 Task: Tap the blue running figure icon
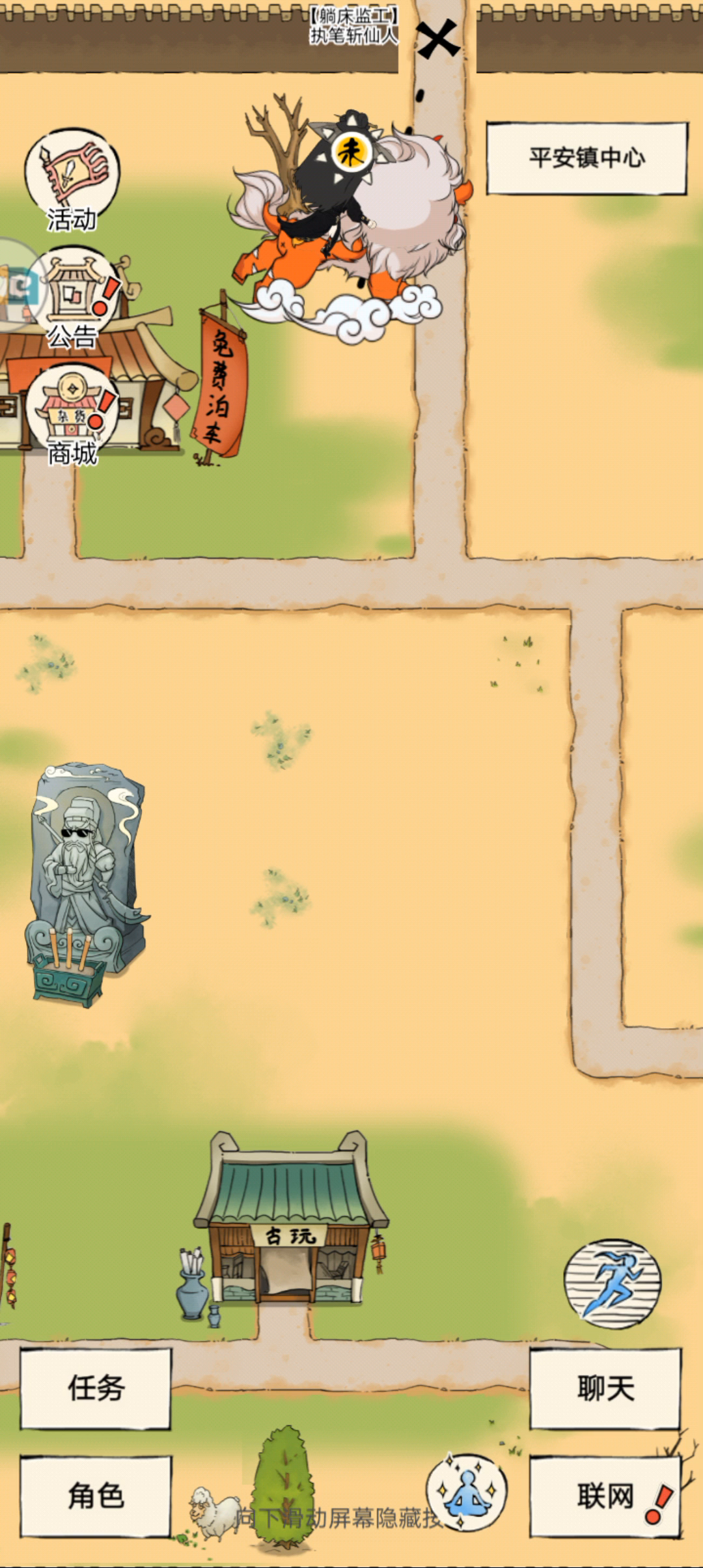(x=612, y=1283)
